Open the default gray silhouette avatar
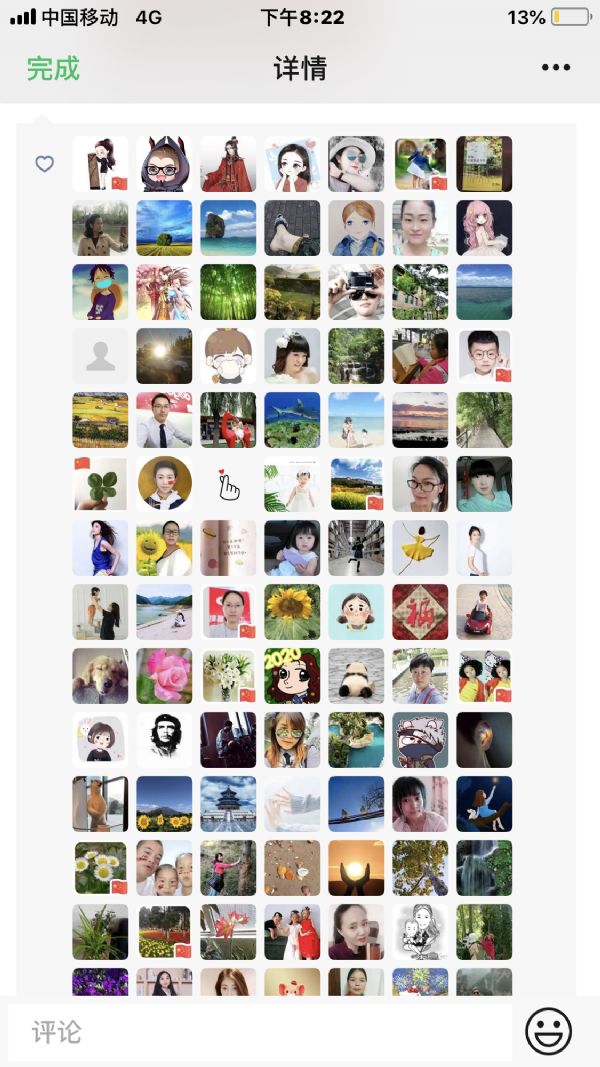The width and height of the screenshot is (600, 1067). tap(100, 356)
